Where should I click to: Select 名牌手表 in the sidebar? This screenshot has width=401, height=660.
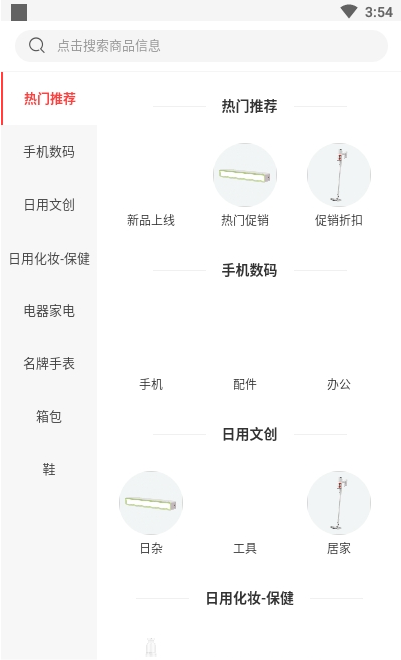[x=49, y=364]
